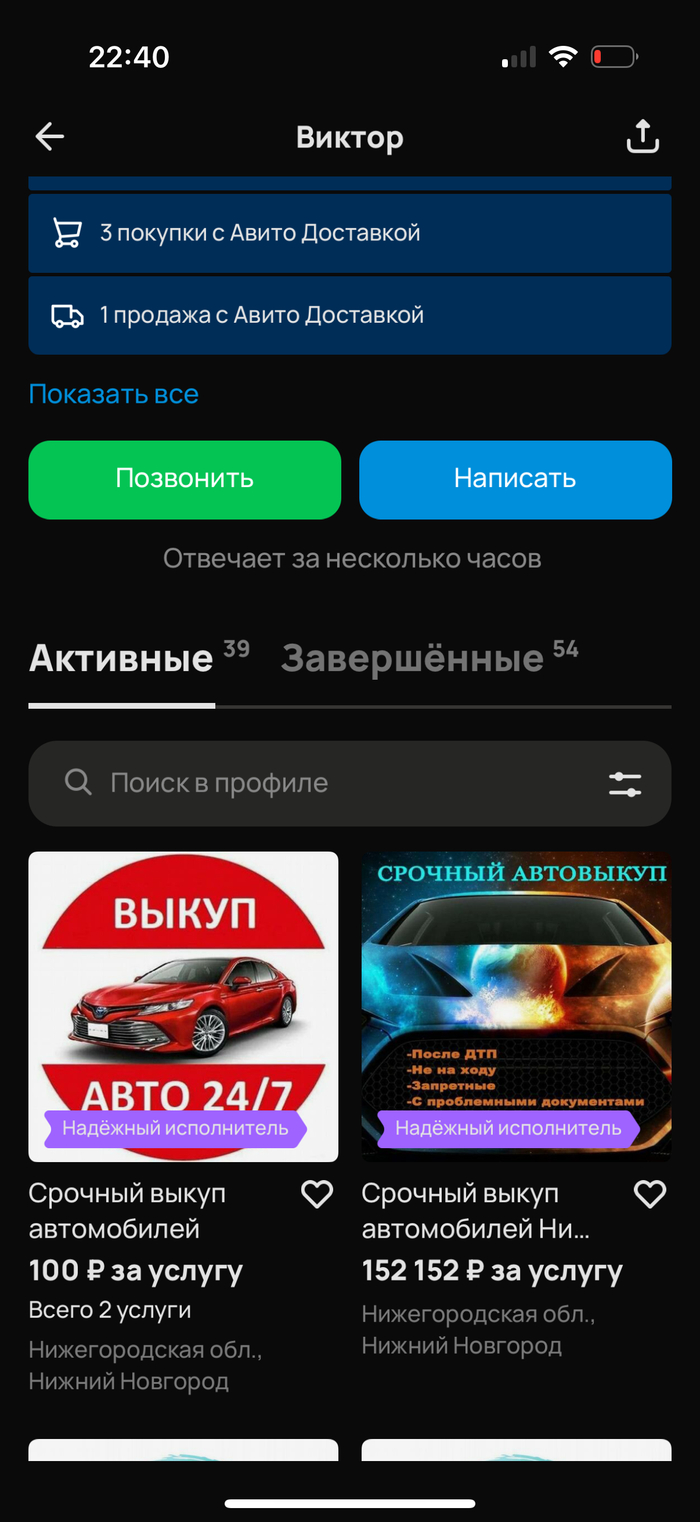Favorite the 152 152 ₽ listing with the heart

pos(650,1193)
